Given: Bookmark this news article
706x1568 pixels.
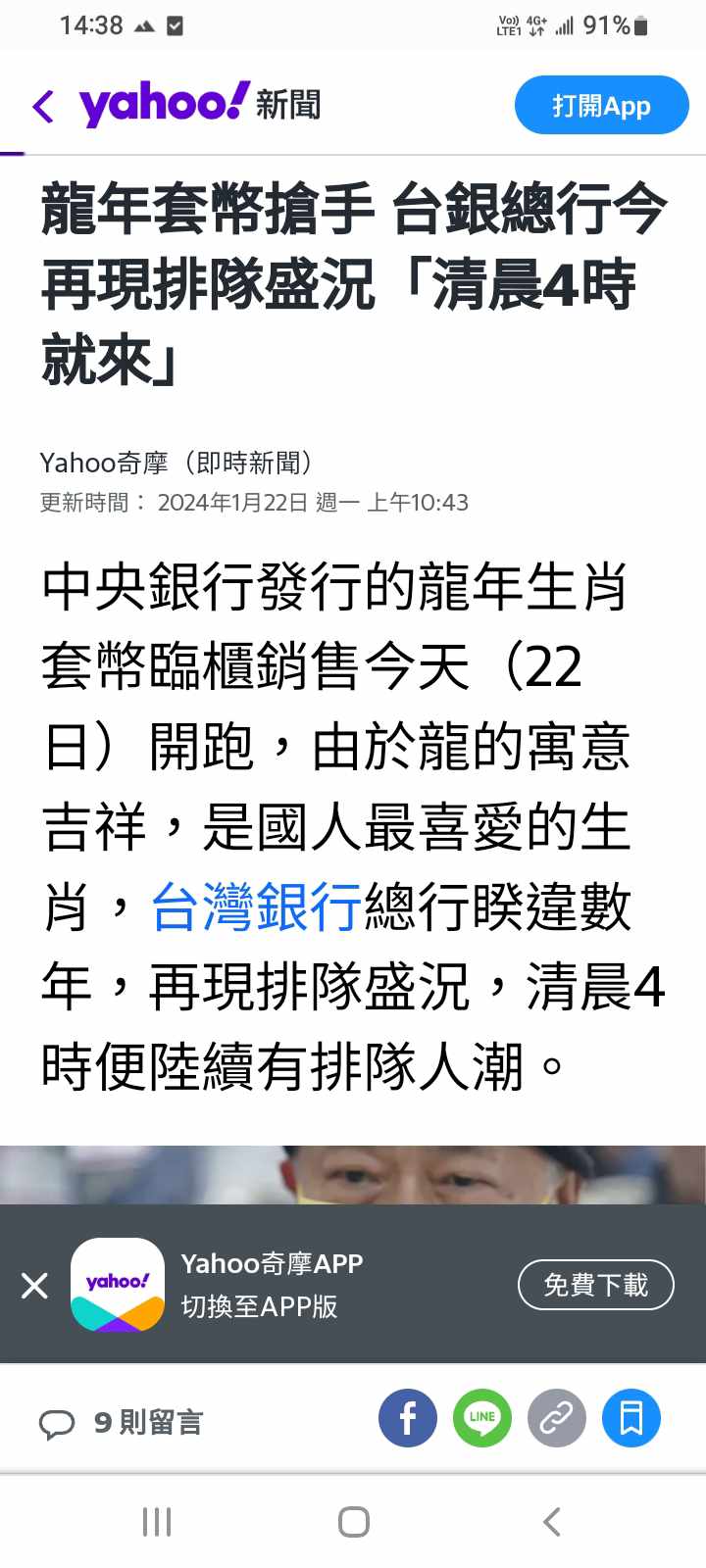Looking at the screenshot, I should (631, 1418).
